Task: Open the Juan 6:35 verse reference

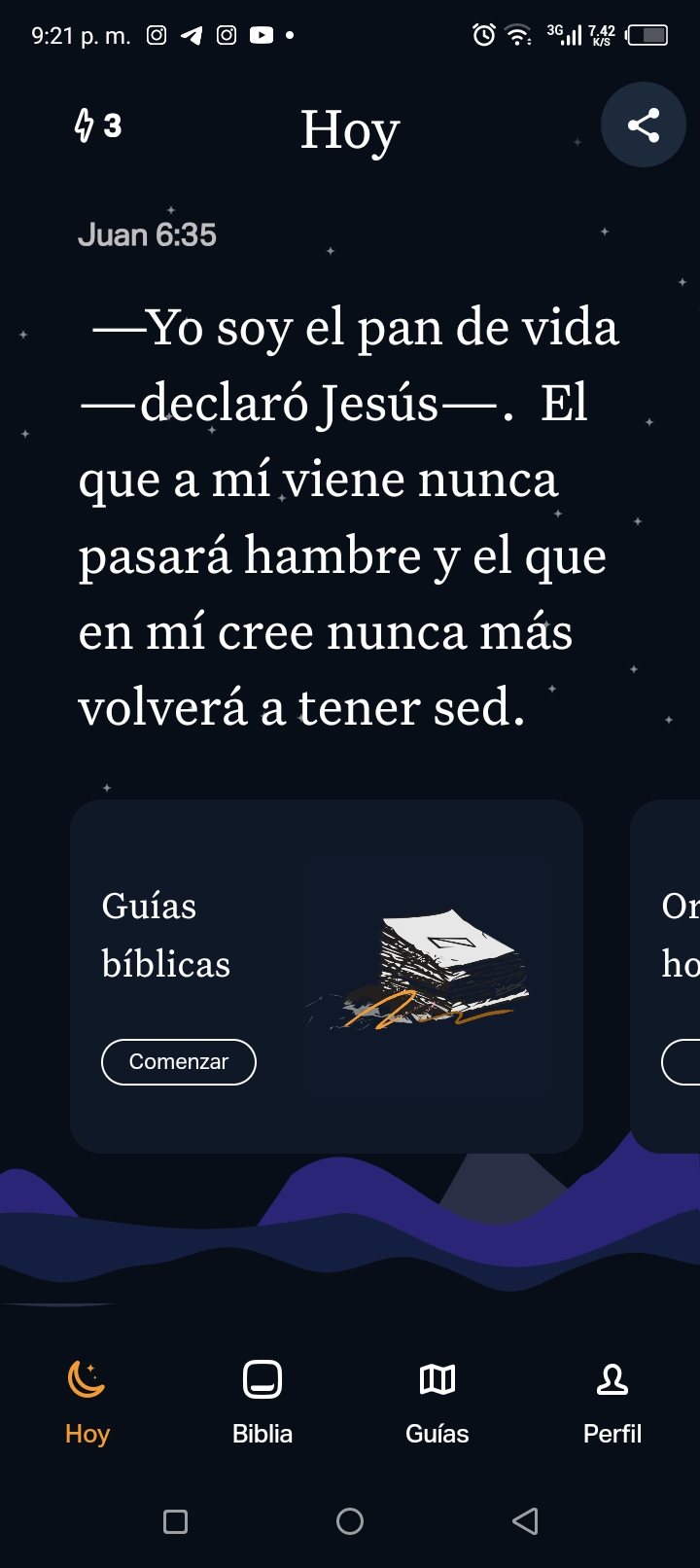Action: pyautogui.click(x=147, y=234)
